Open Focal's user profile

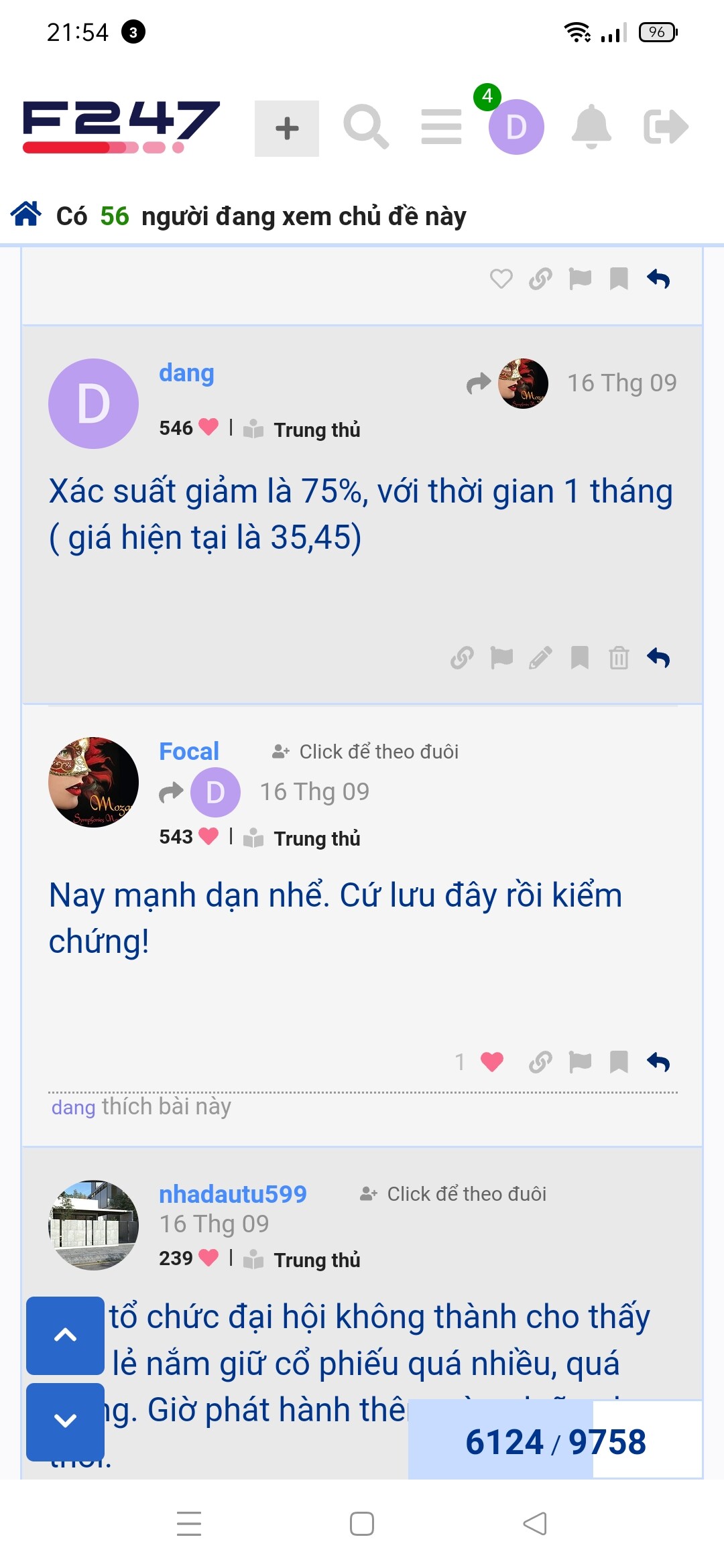coord(189,751)
